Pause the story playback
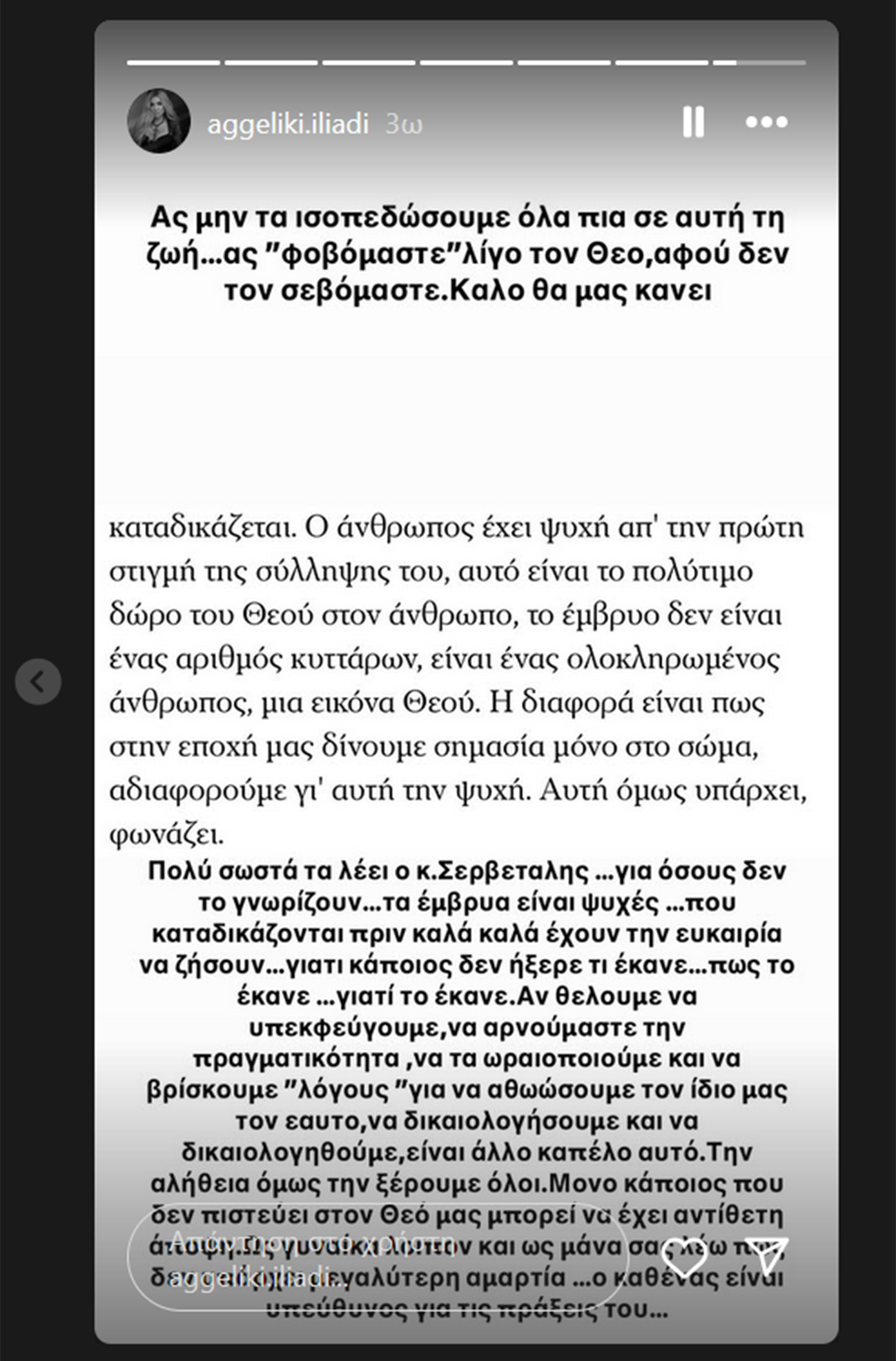The height and width of the screenshot is (1361, 896). (x=693, y=122)
